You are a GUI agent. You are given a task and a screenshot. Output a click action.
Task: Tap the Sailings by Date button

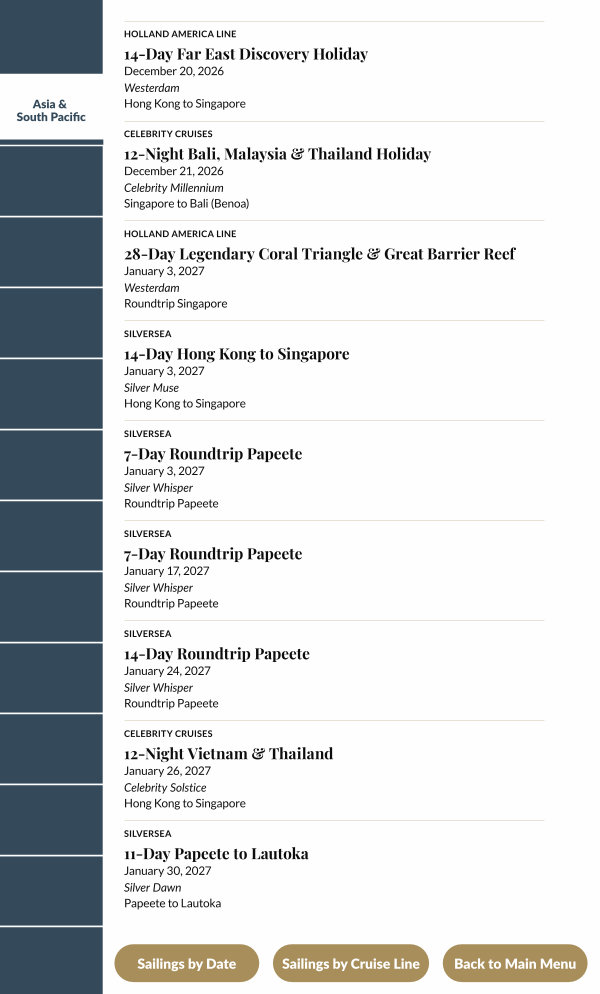tap(187, 964)
